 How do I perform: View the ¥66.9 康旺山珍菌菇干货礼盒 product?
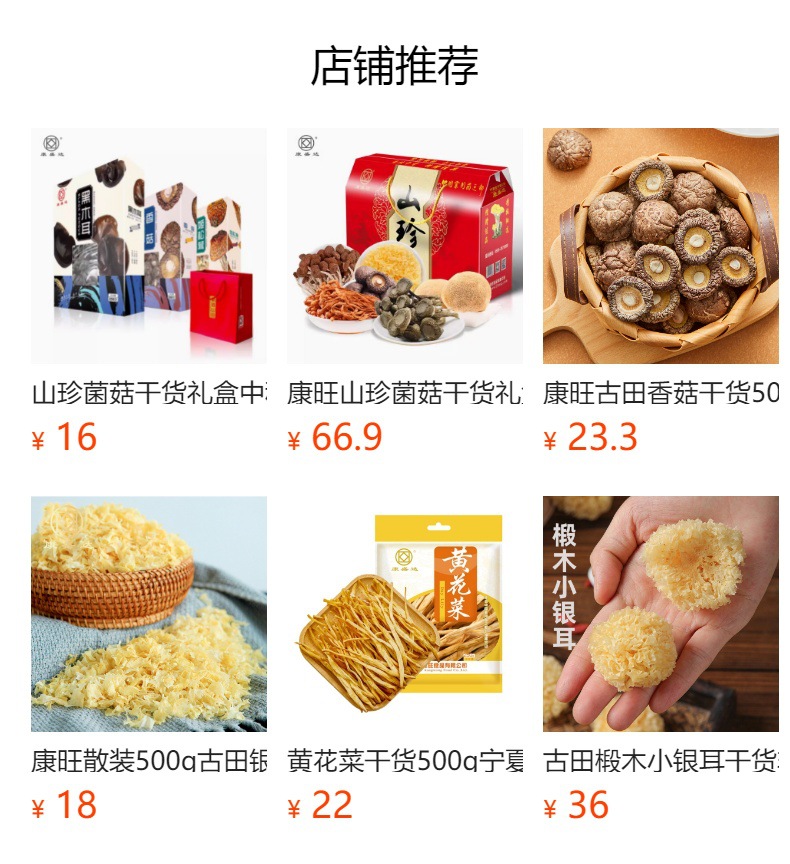tap(405, 246)
